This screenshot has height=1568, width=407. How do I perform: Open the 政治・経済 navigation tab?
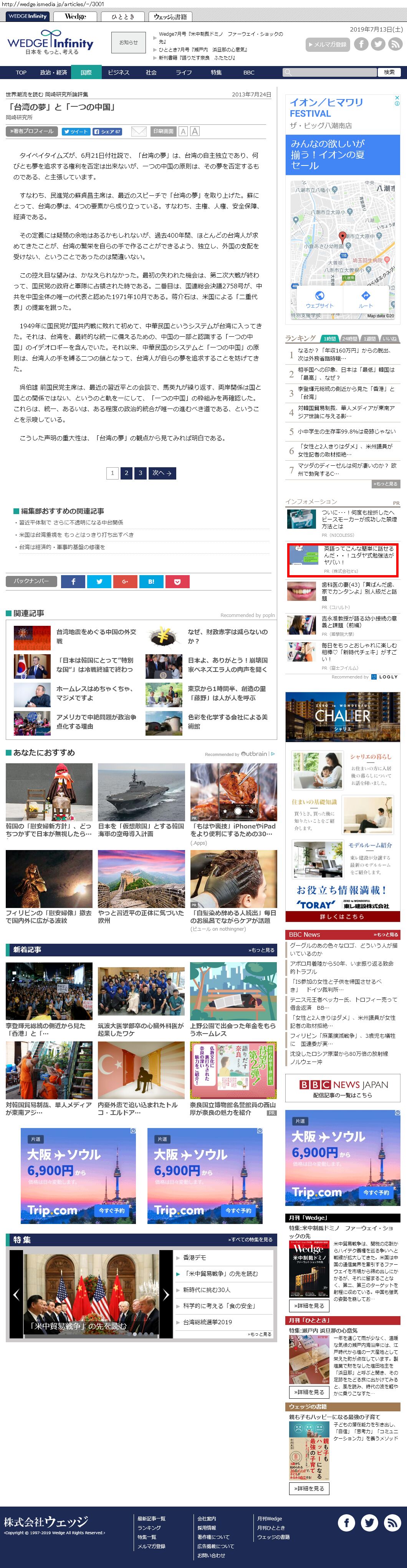[53, 73]
